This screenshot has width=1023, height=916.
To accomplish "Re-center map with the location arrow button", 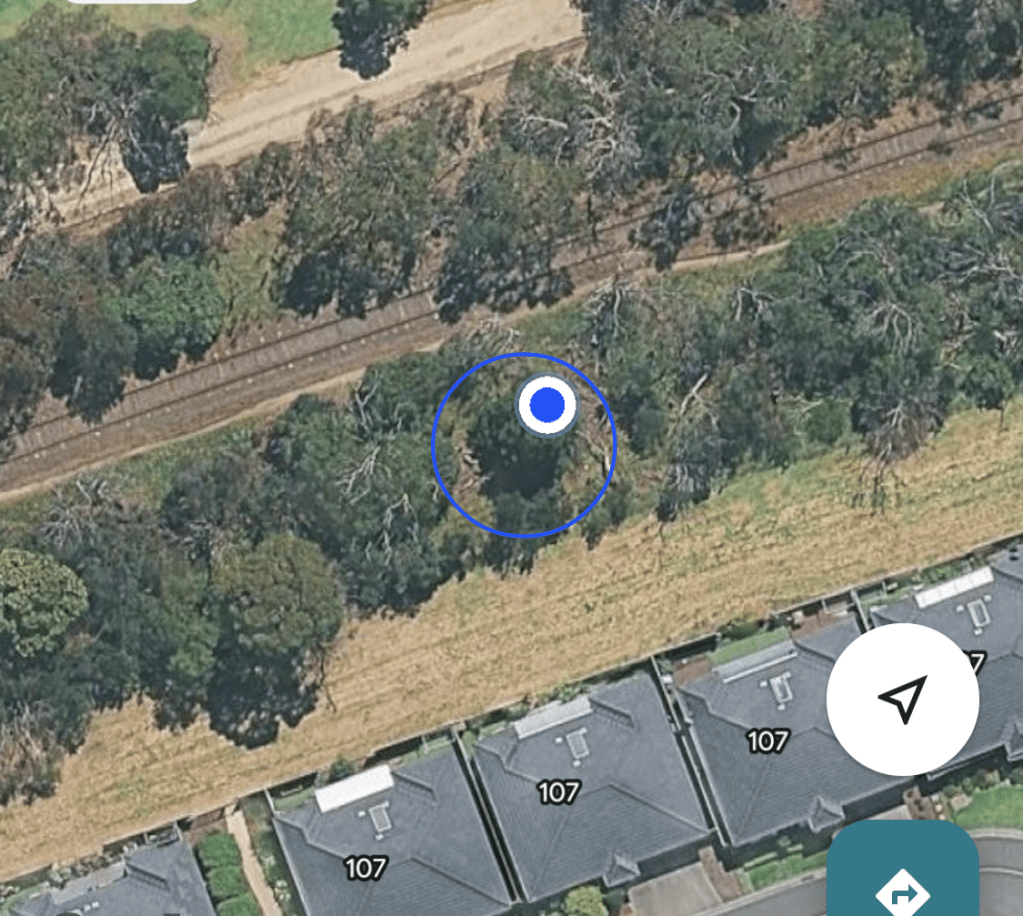I will (902, 699).
